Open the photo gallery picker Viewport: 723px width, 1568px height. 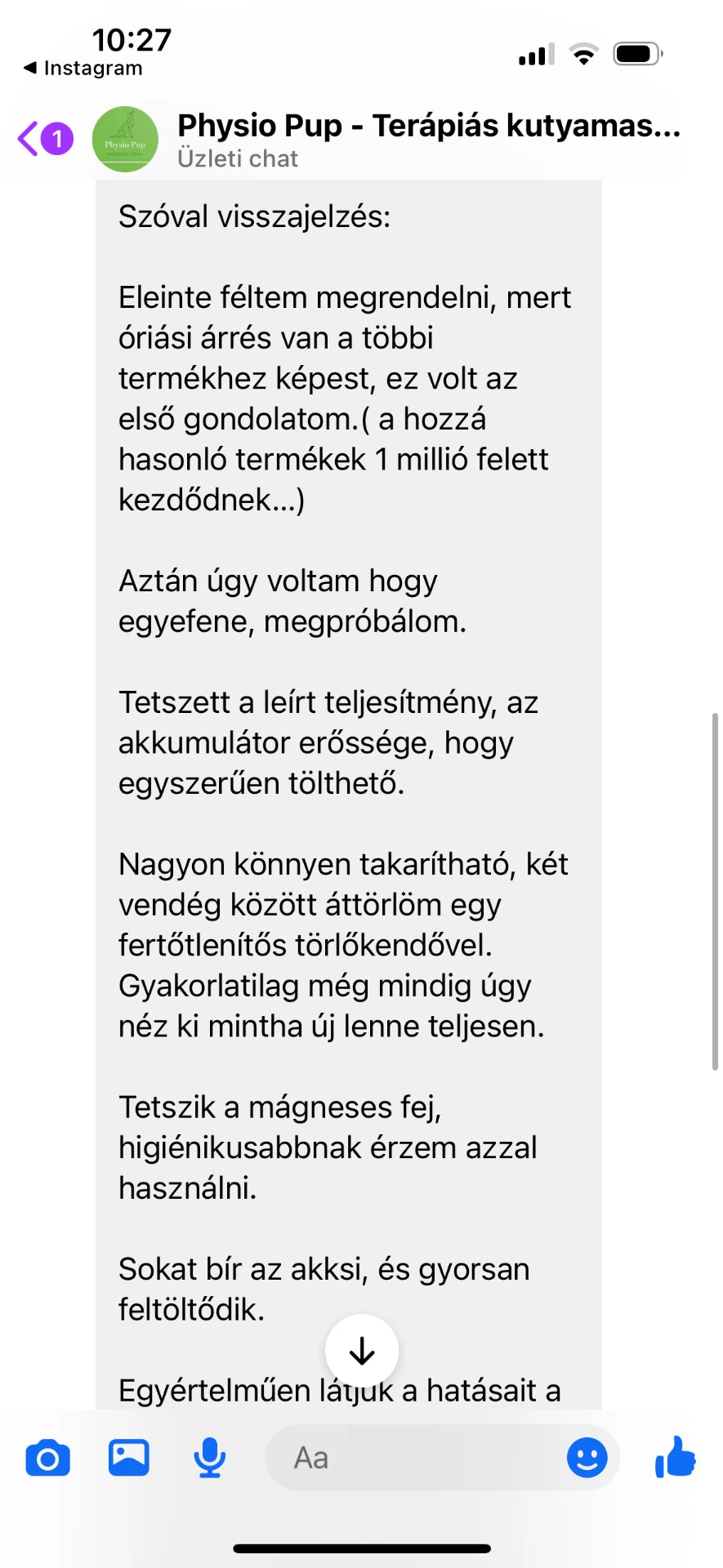[129, 1458]
